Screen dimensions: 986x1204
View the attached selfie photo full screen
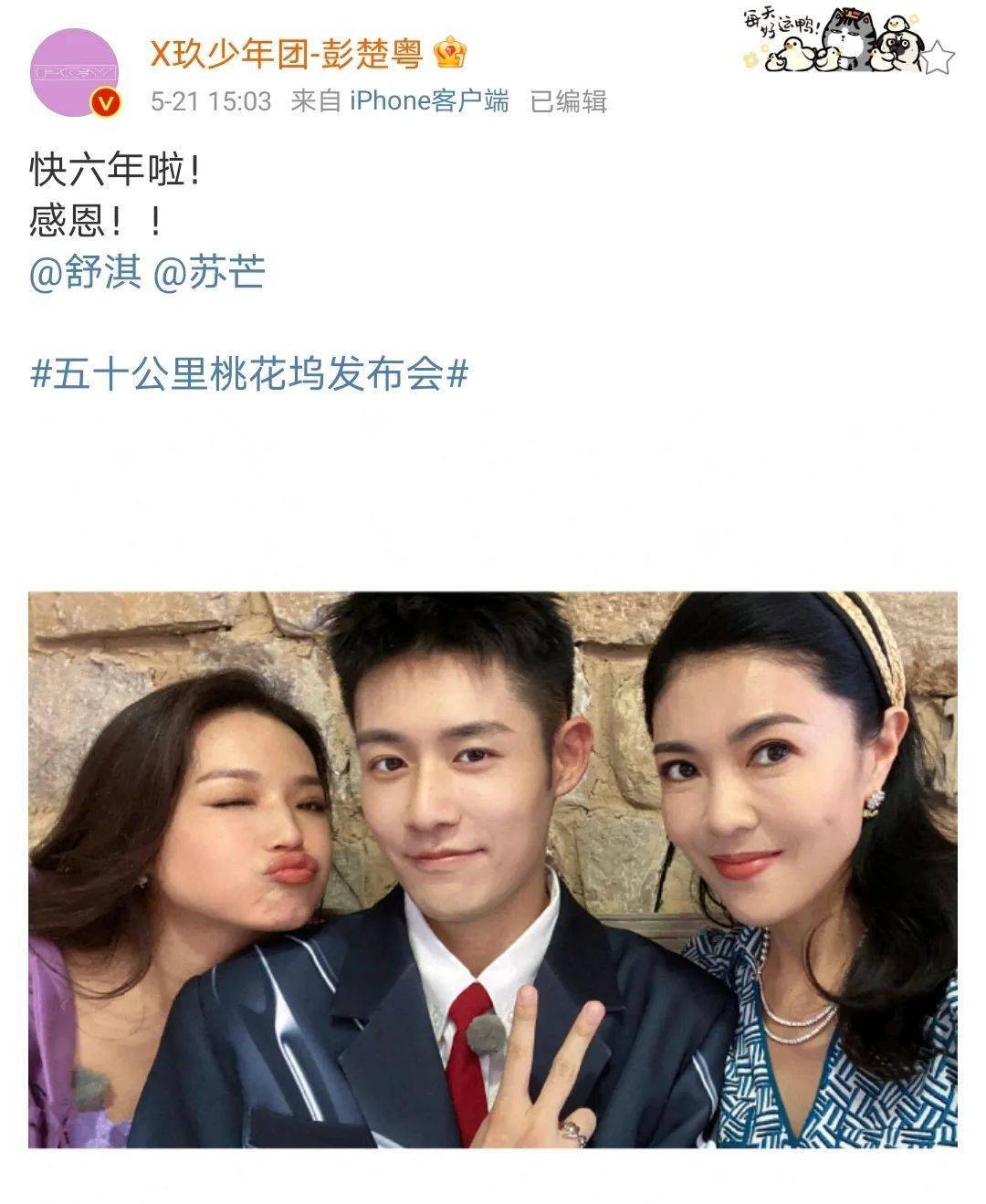click(493, 869)
